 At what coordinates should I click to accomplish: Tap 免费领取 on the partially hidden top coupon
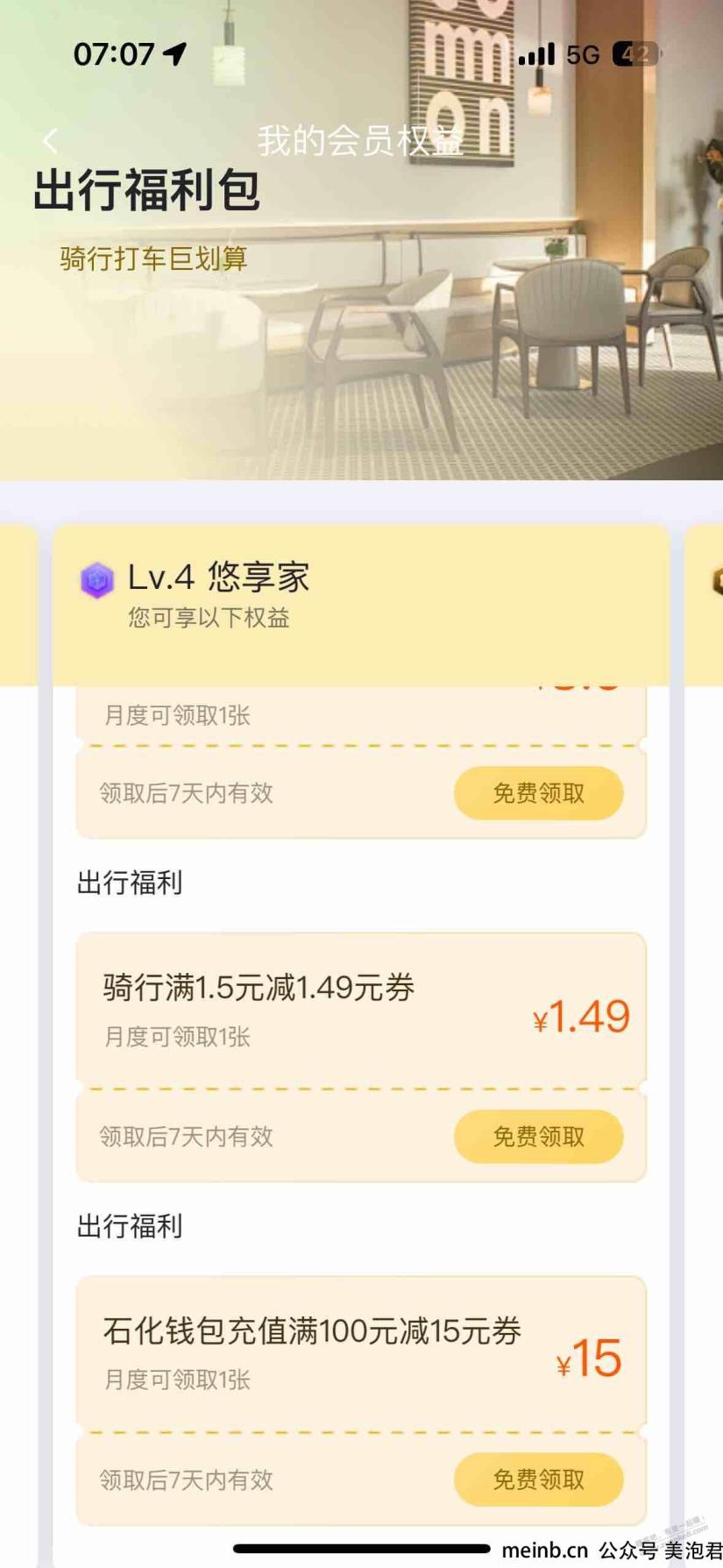538,793
